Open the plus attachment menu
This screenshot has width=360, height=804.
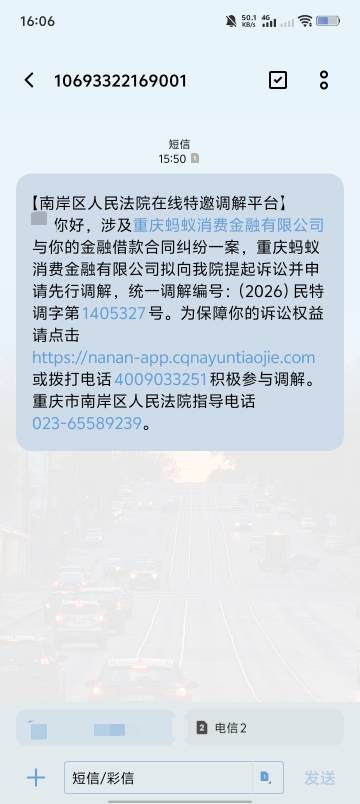(36, 778)
